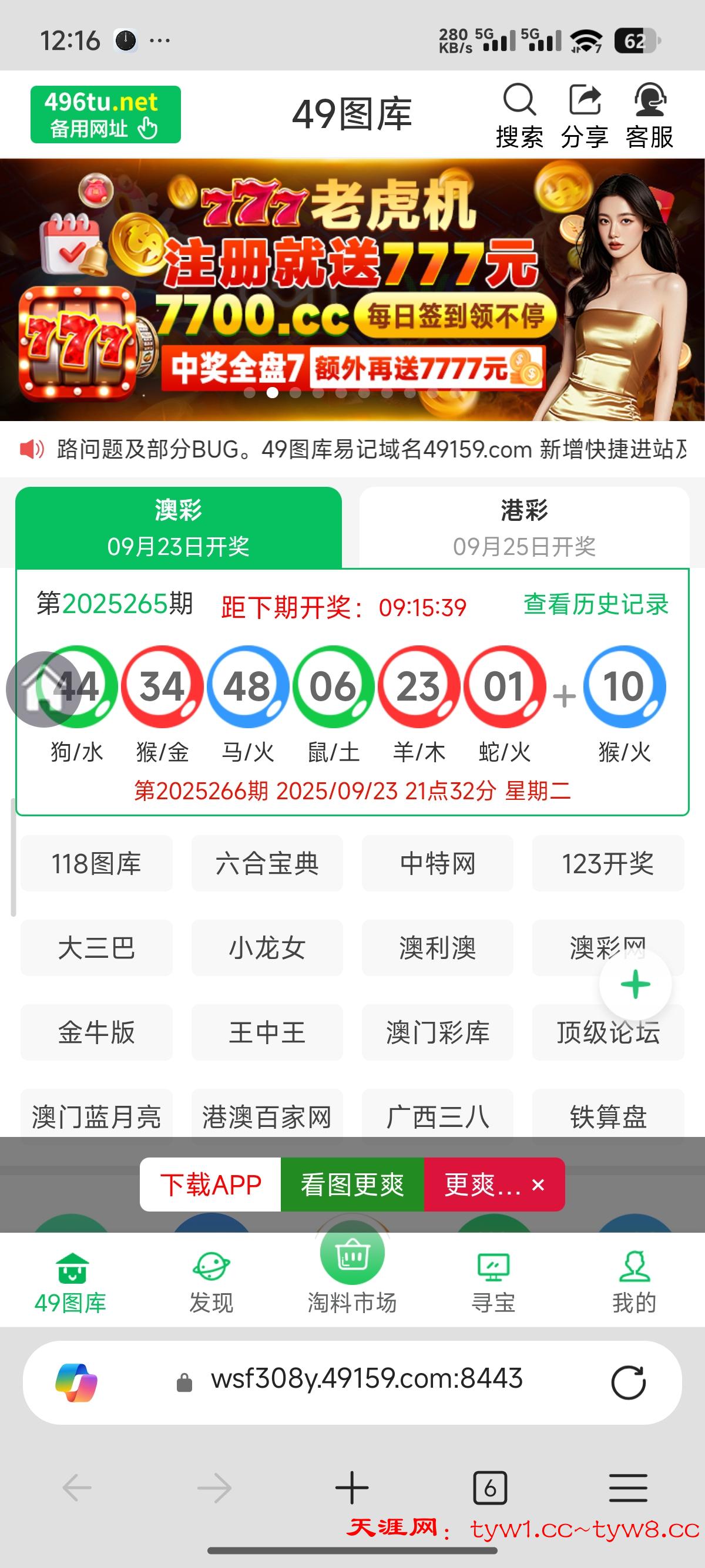705x1568 pixels.
Task: Open the 496tu.net 备用网址 button
Action: click(105, 115)
